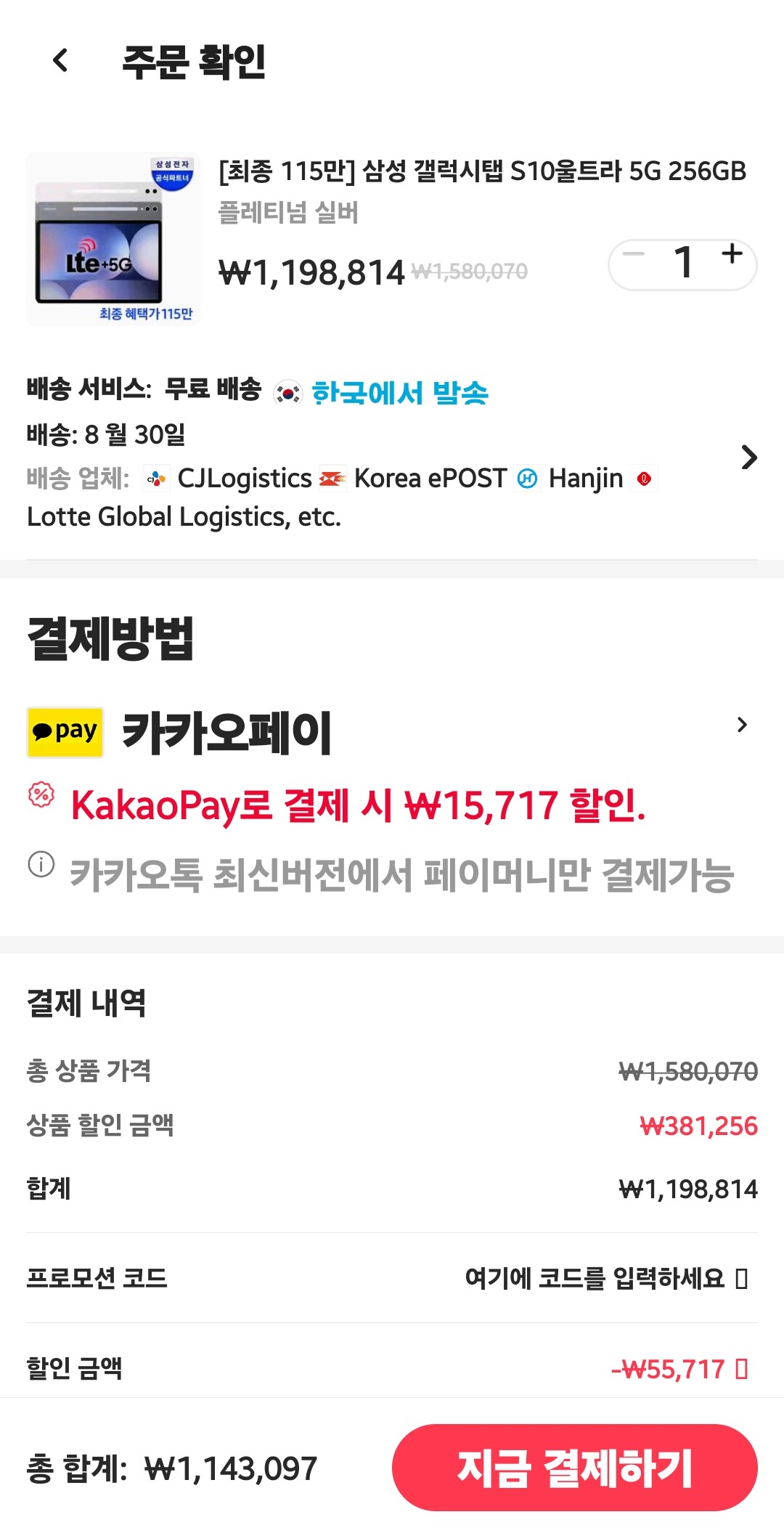Open shipping service details arrow
The image size is (784, 1533).
[748, 458]
